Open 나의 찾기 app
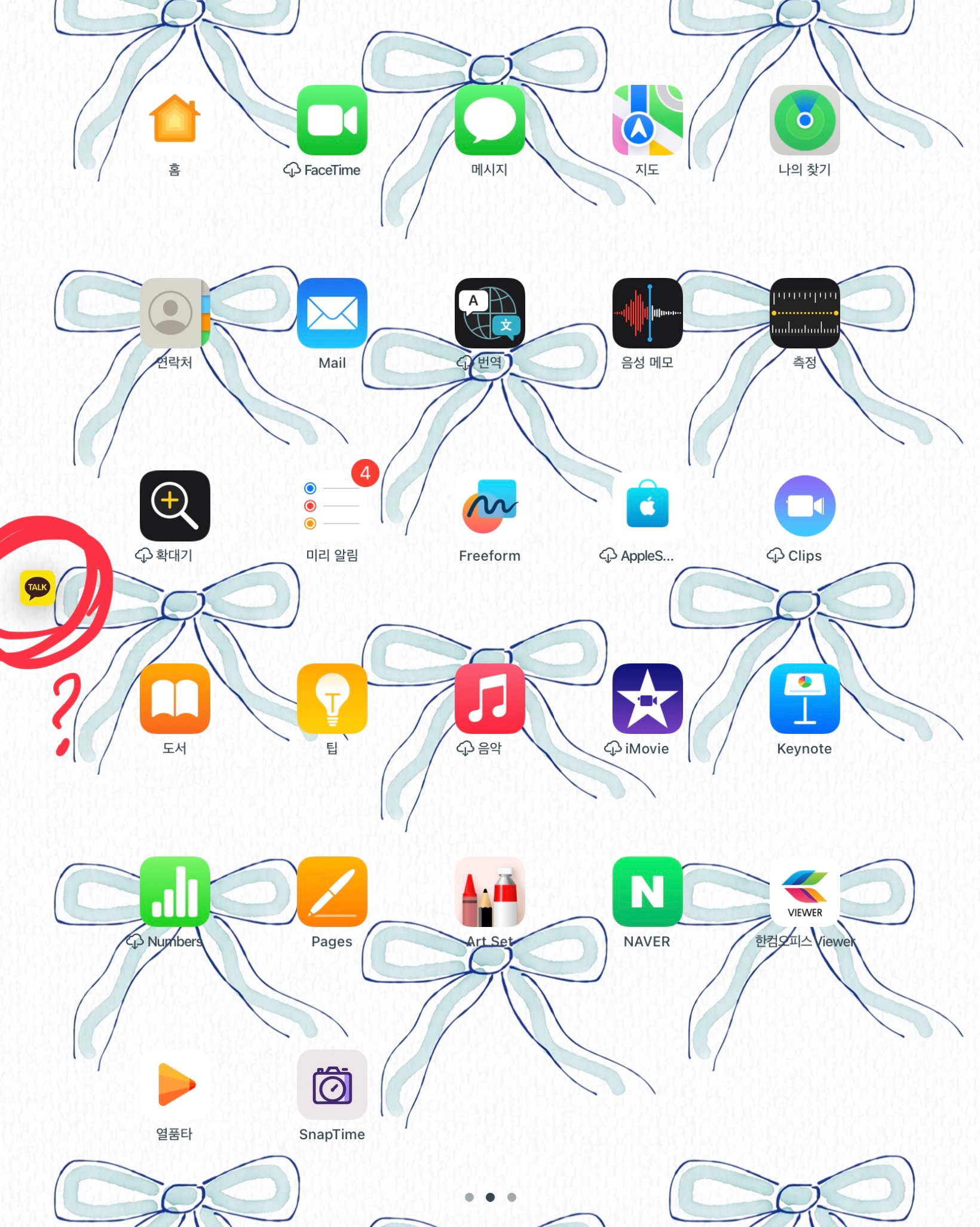980x1227 pixels. (804, 120)
